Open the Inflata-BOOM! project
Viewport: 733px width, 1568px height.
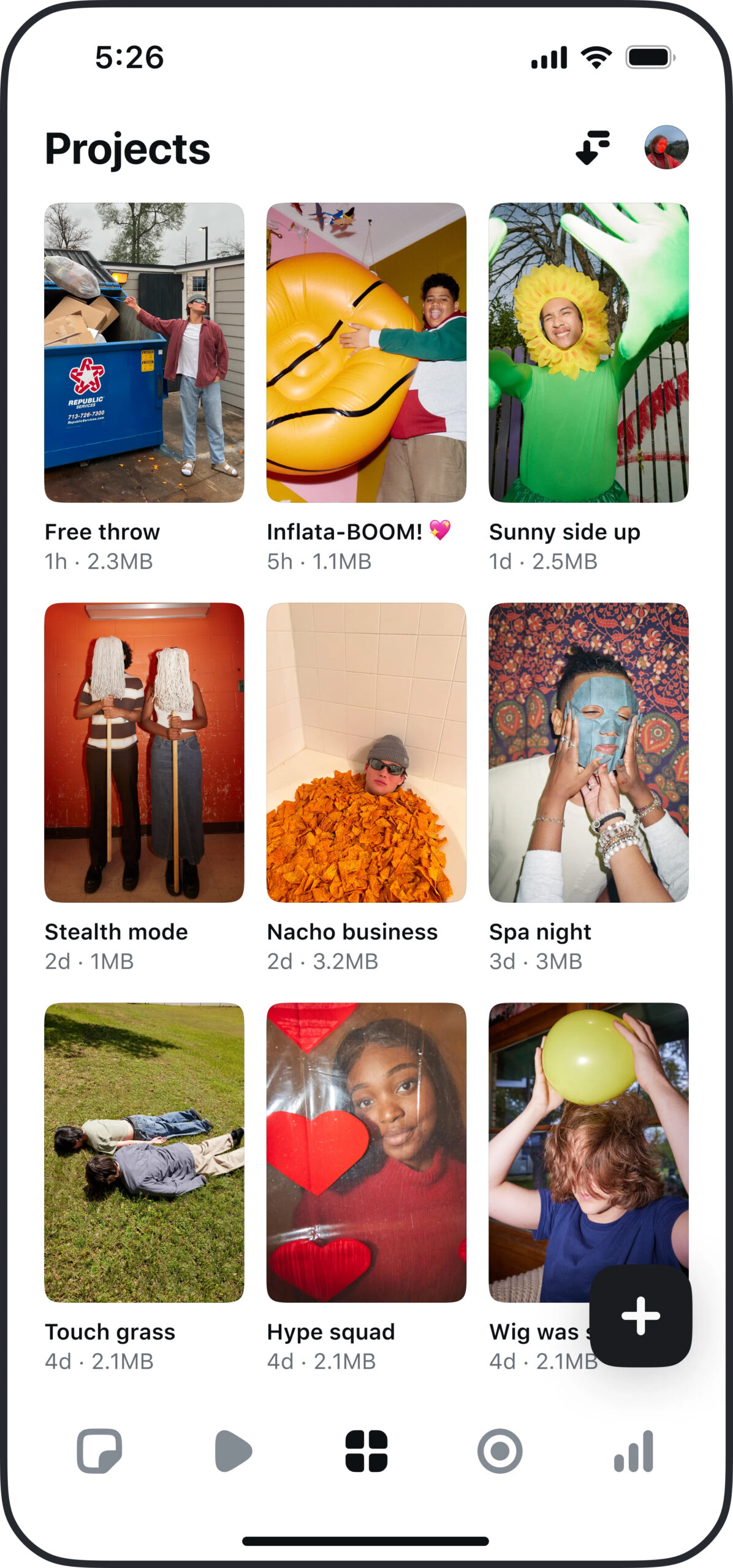[x=366, y=353]
